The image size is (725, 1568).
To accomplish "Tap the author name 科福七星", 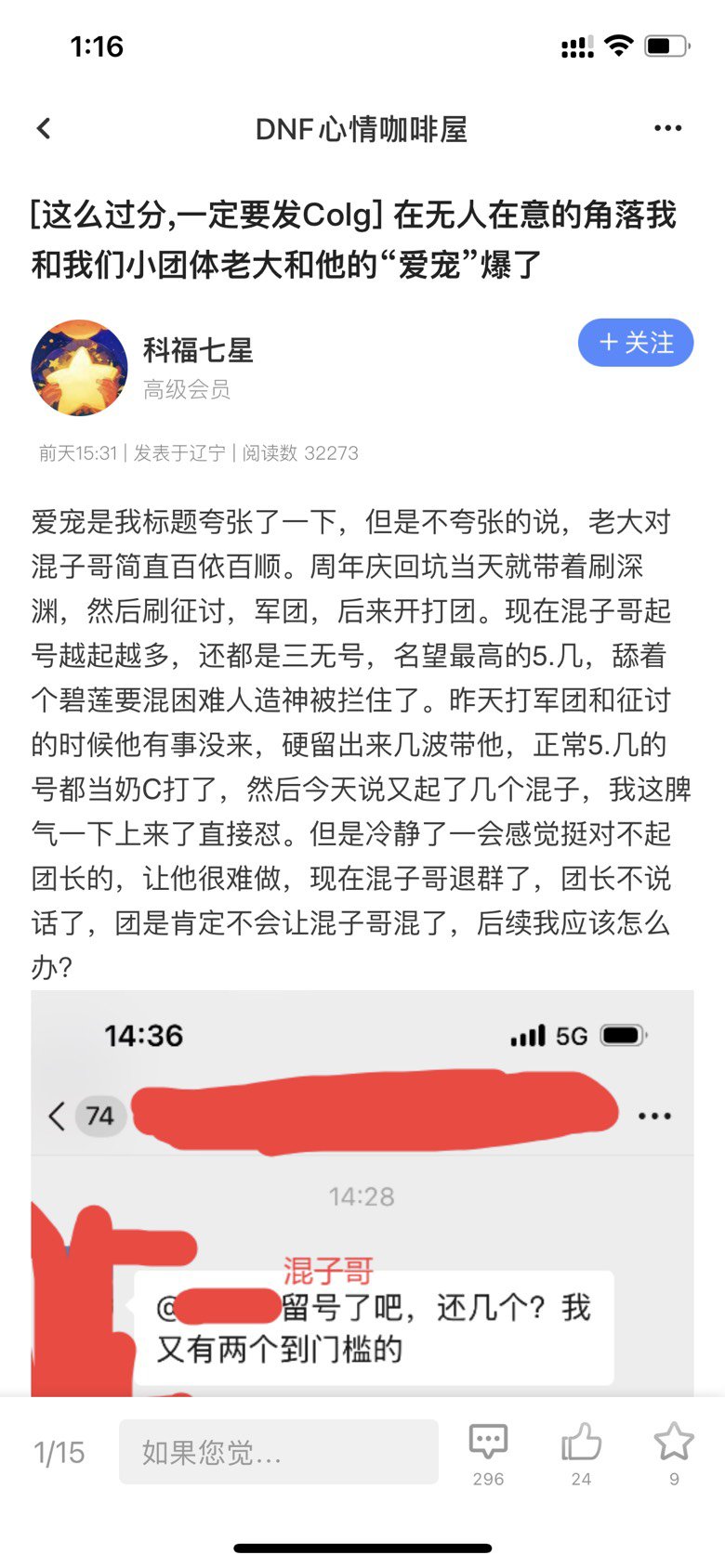I will tap(198, 350).
